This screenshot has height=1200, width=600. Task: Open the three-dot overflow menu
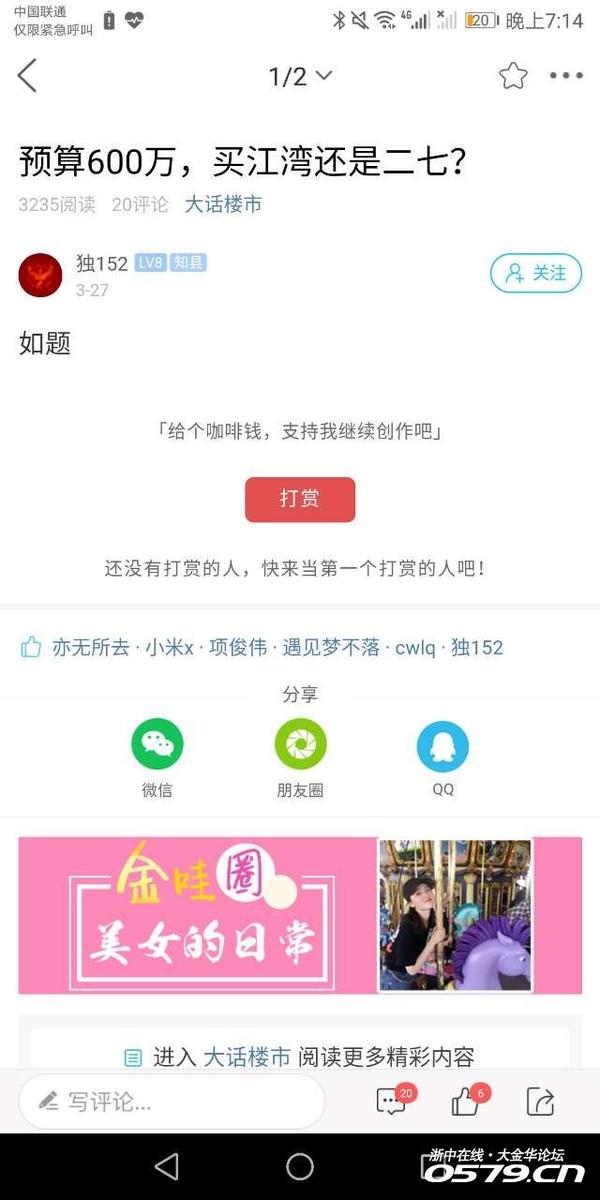566,76
